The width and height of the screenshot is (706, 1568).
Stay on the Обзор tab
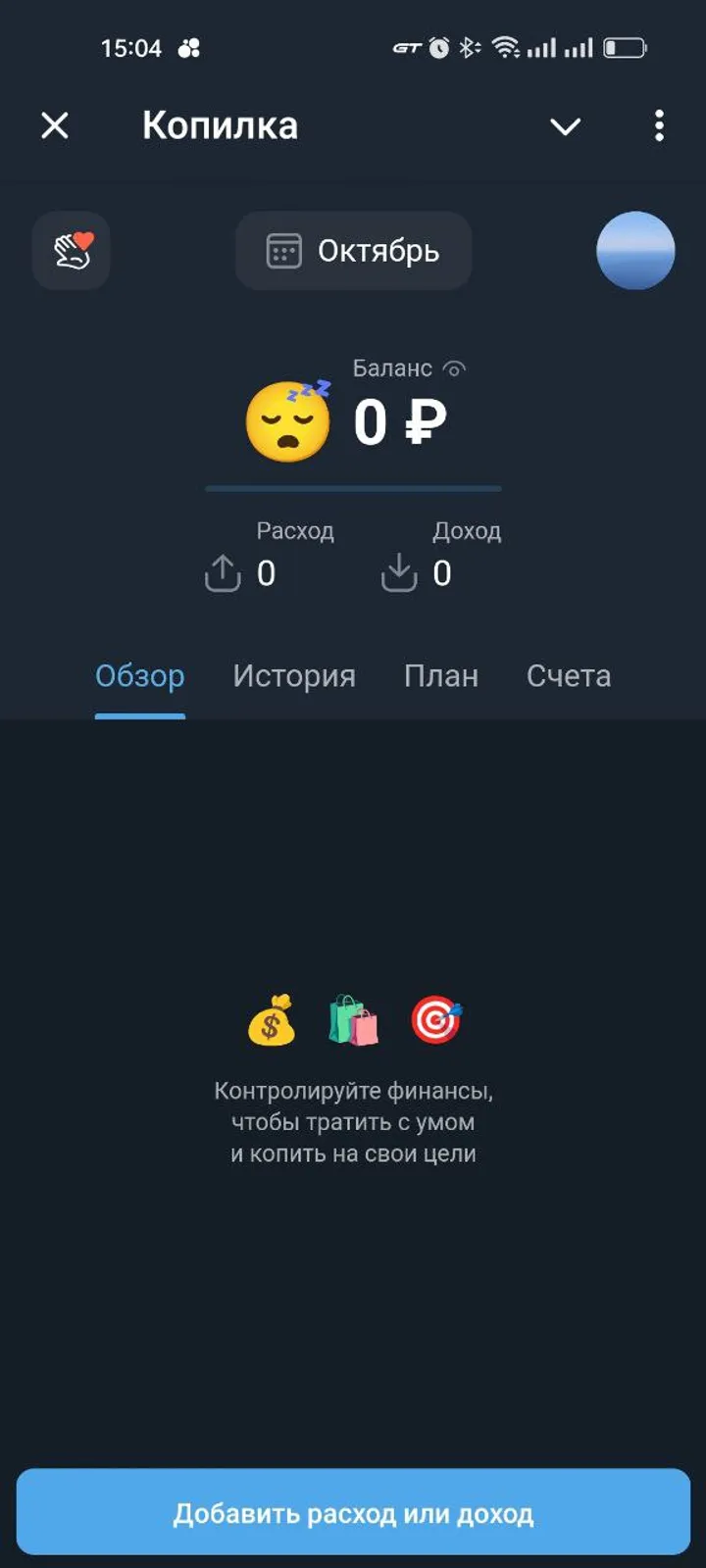pos(139,675)
